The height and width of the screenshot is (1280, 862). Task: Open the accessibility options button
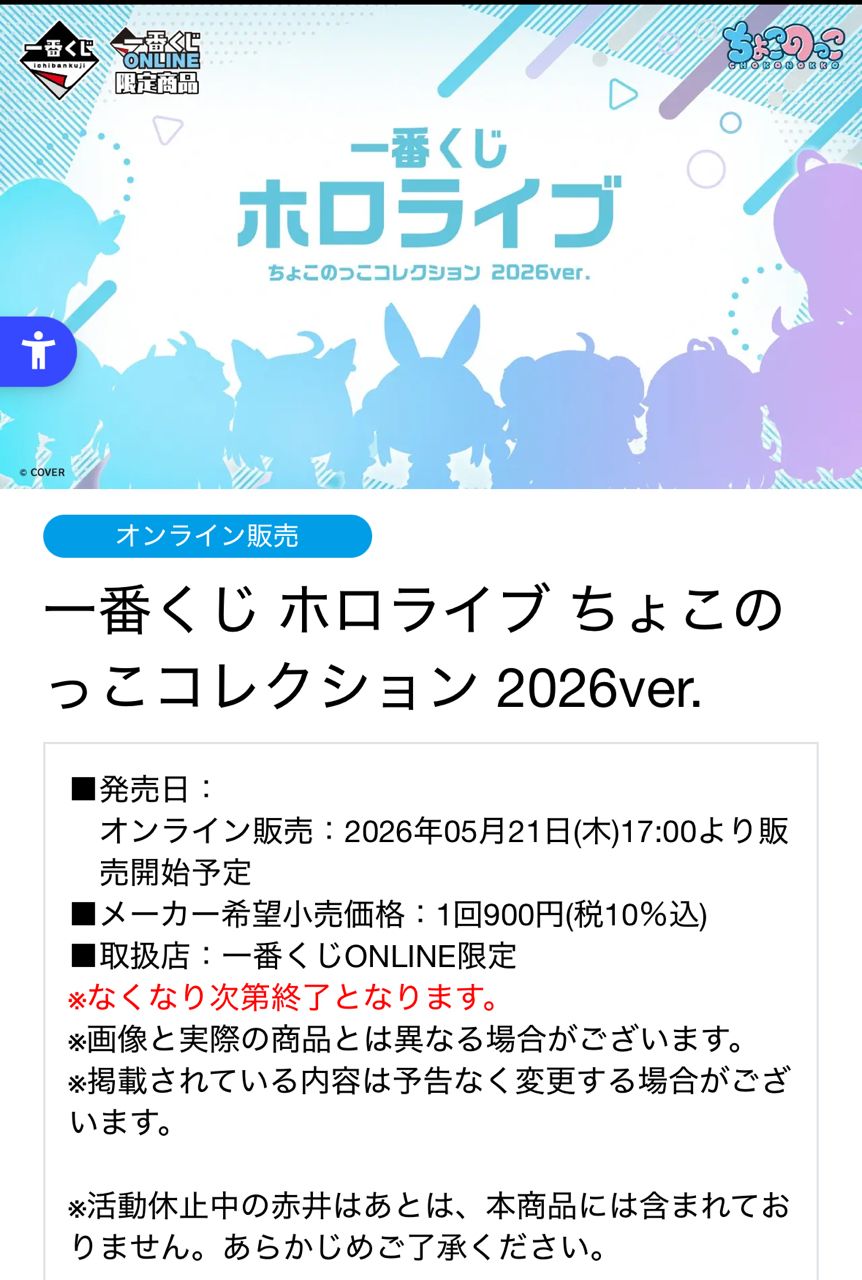point(35,351)
